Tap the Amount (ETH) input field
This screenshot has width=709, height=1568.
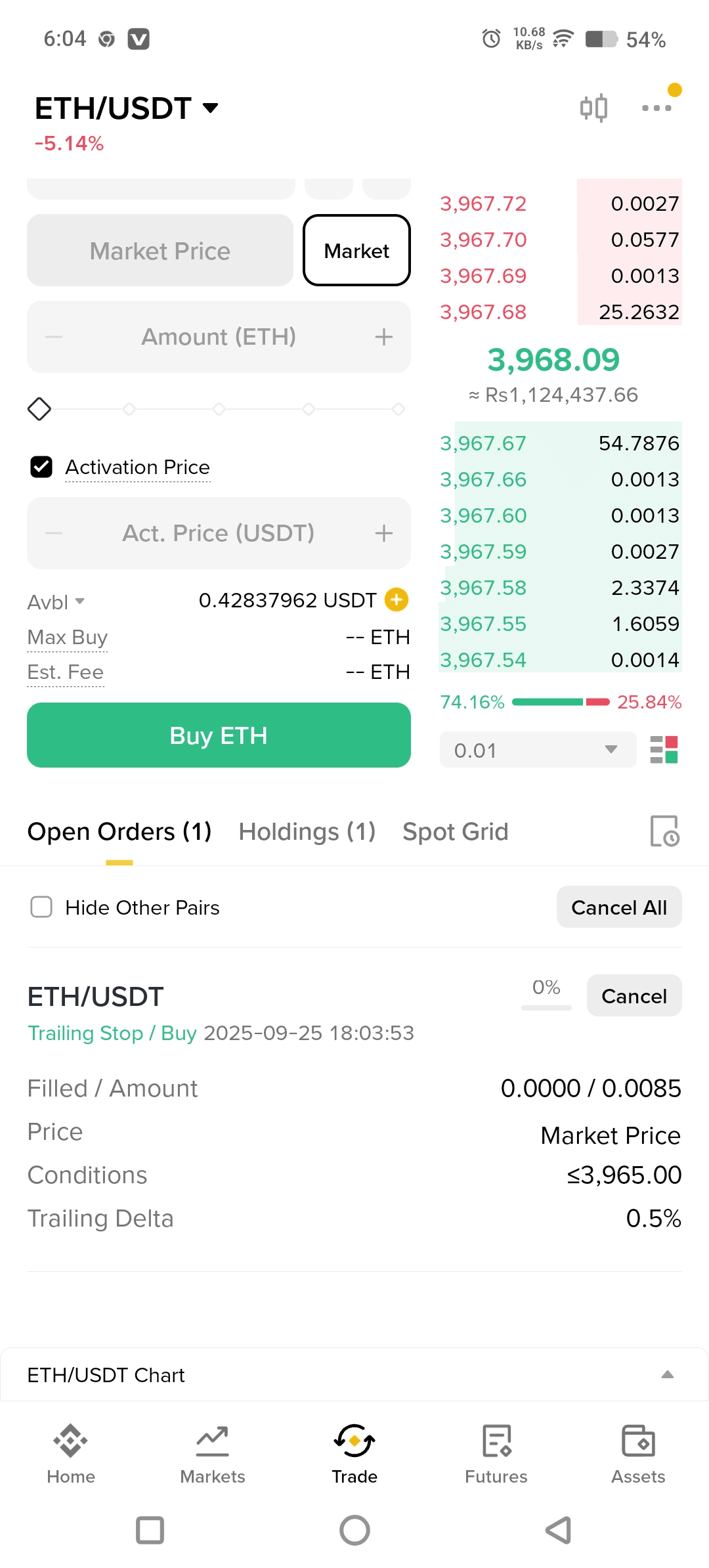coord(219,337)
